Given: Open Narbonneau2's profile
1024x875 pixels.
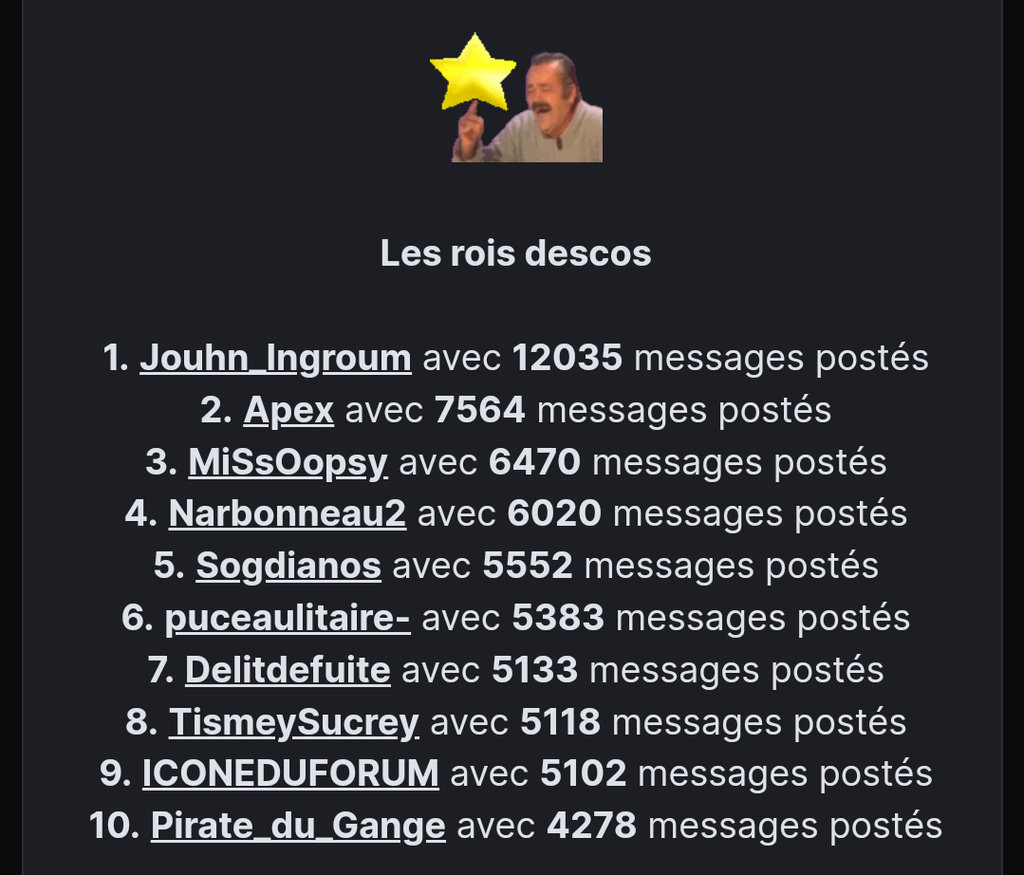Looking at the screenshot, I should (x=287, y=514).
